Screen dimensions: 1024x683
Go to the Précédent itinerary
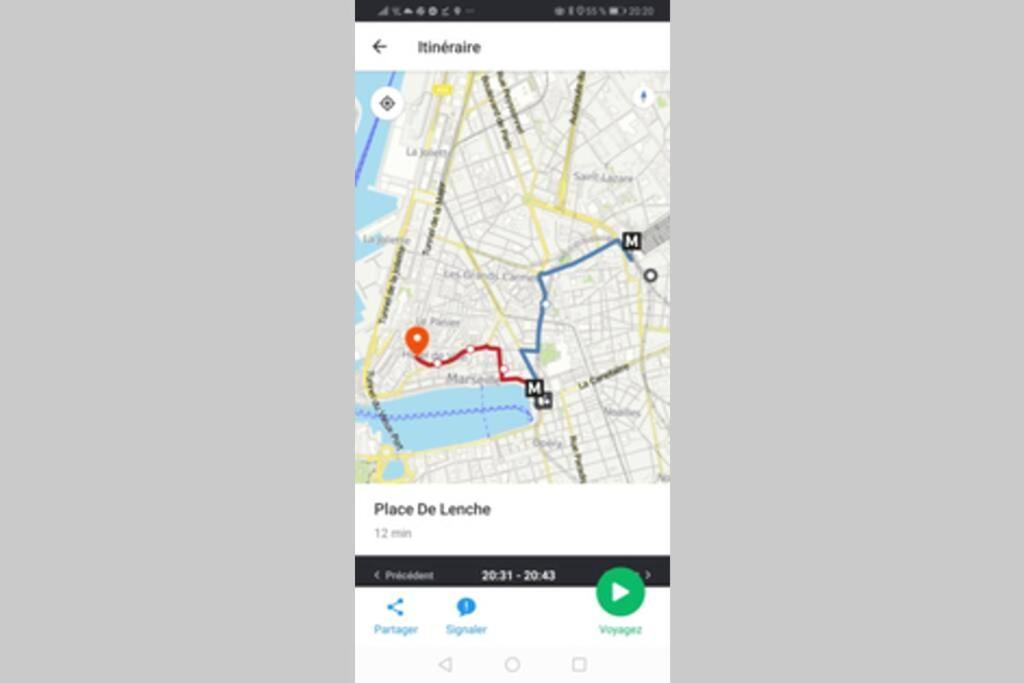click(x=404, y=575)
